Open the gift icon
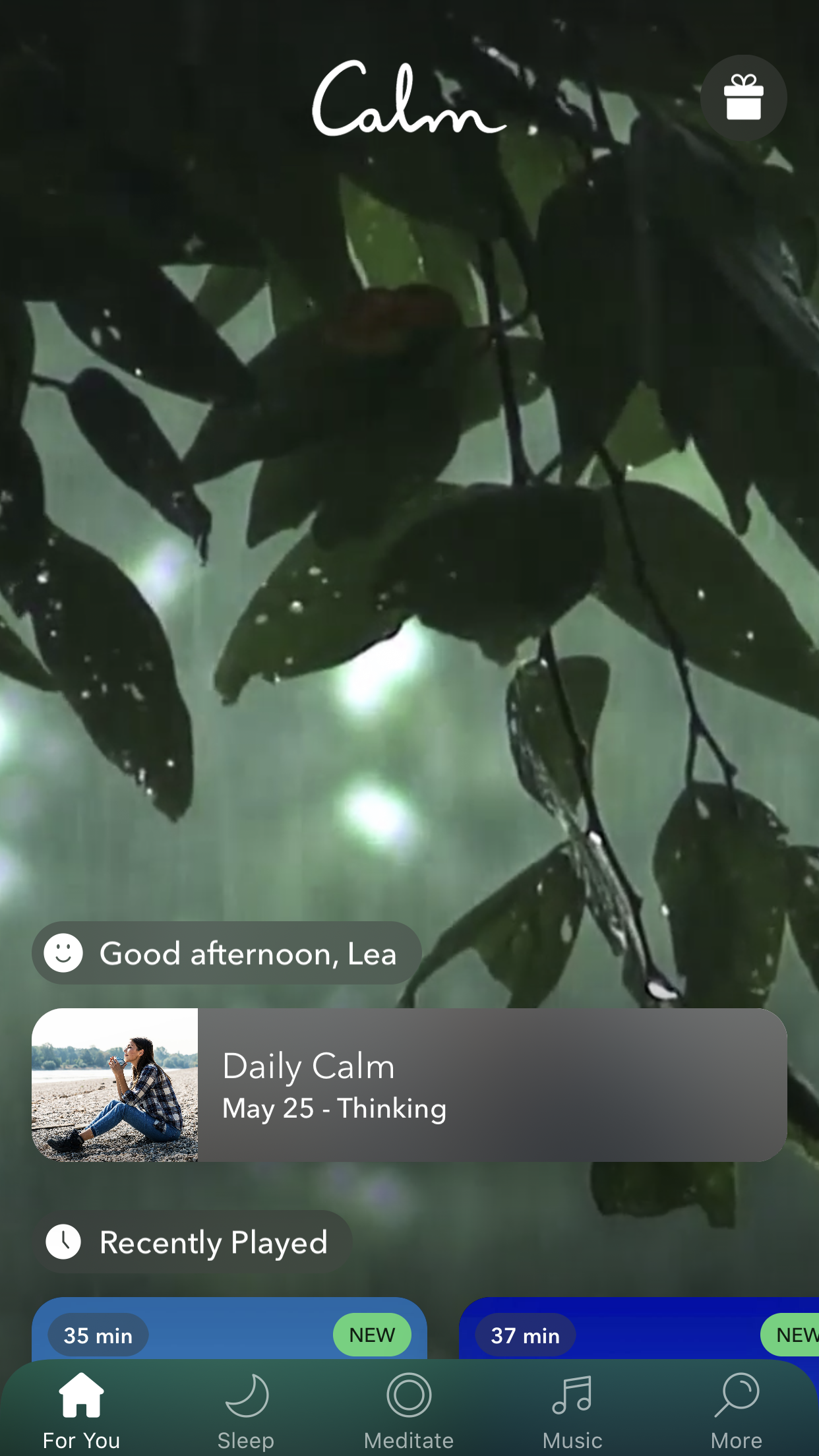This screenshot has width=819, height=1456. pyautogui.click(x=743, y=98)
